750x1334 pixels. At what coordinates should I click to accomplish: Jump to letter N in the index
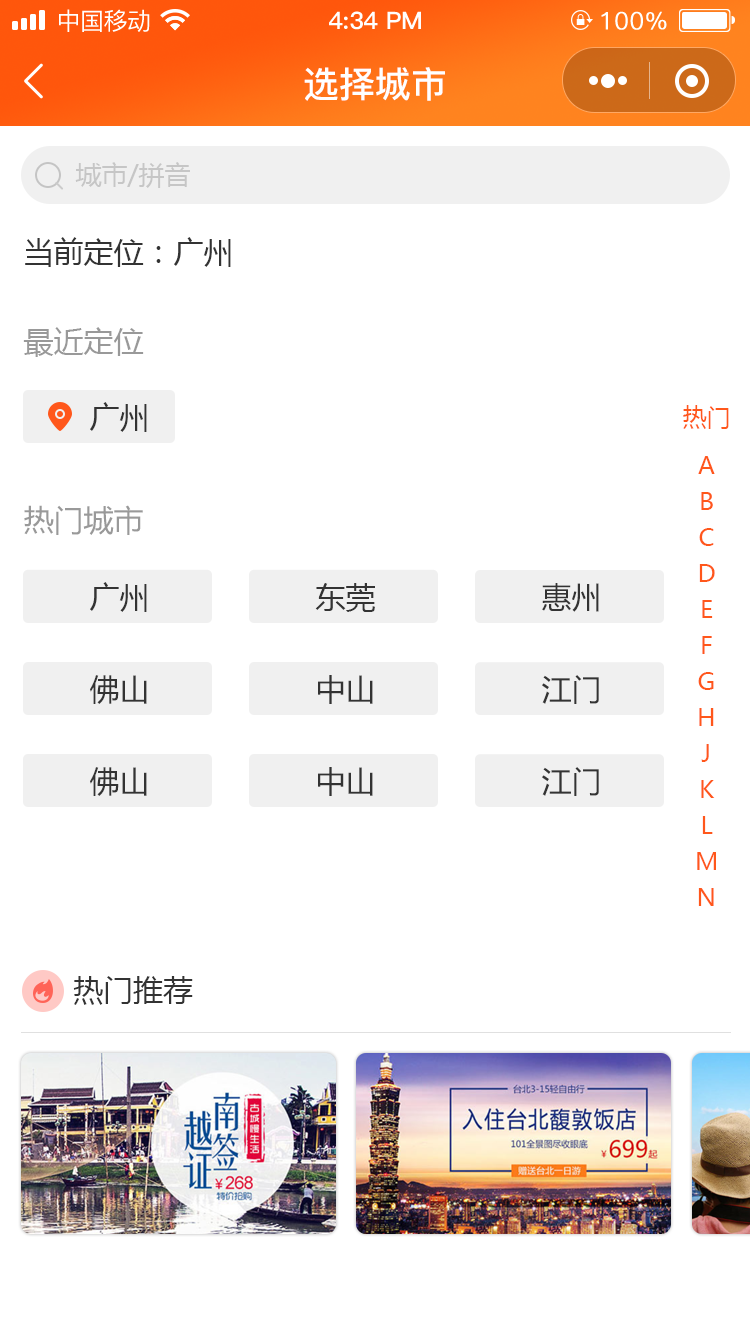click(x=706, y=897)
